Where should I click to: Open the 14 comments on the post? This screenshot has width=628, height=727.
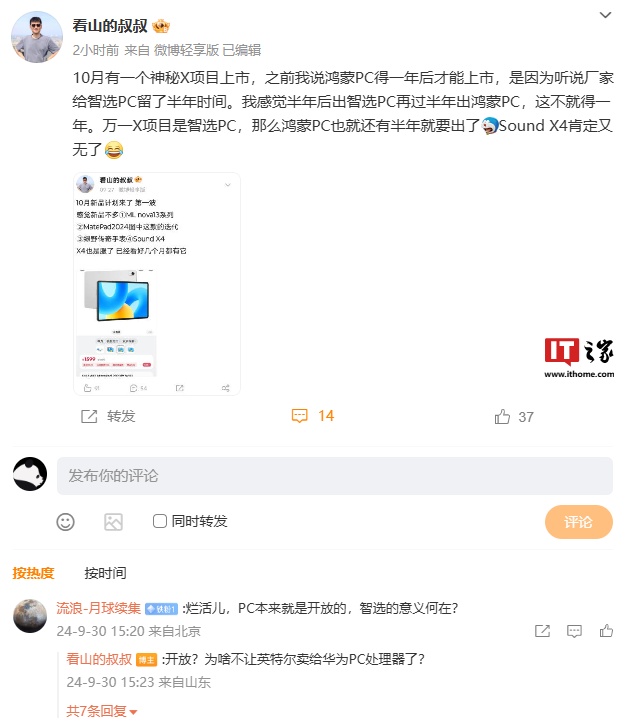(x=313, y=416)
